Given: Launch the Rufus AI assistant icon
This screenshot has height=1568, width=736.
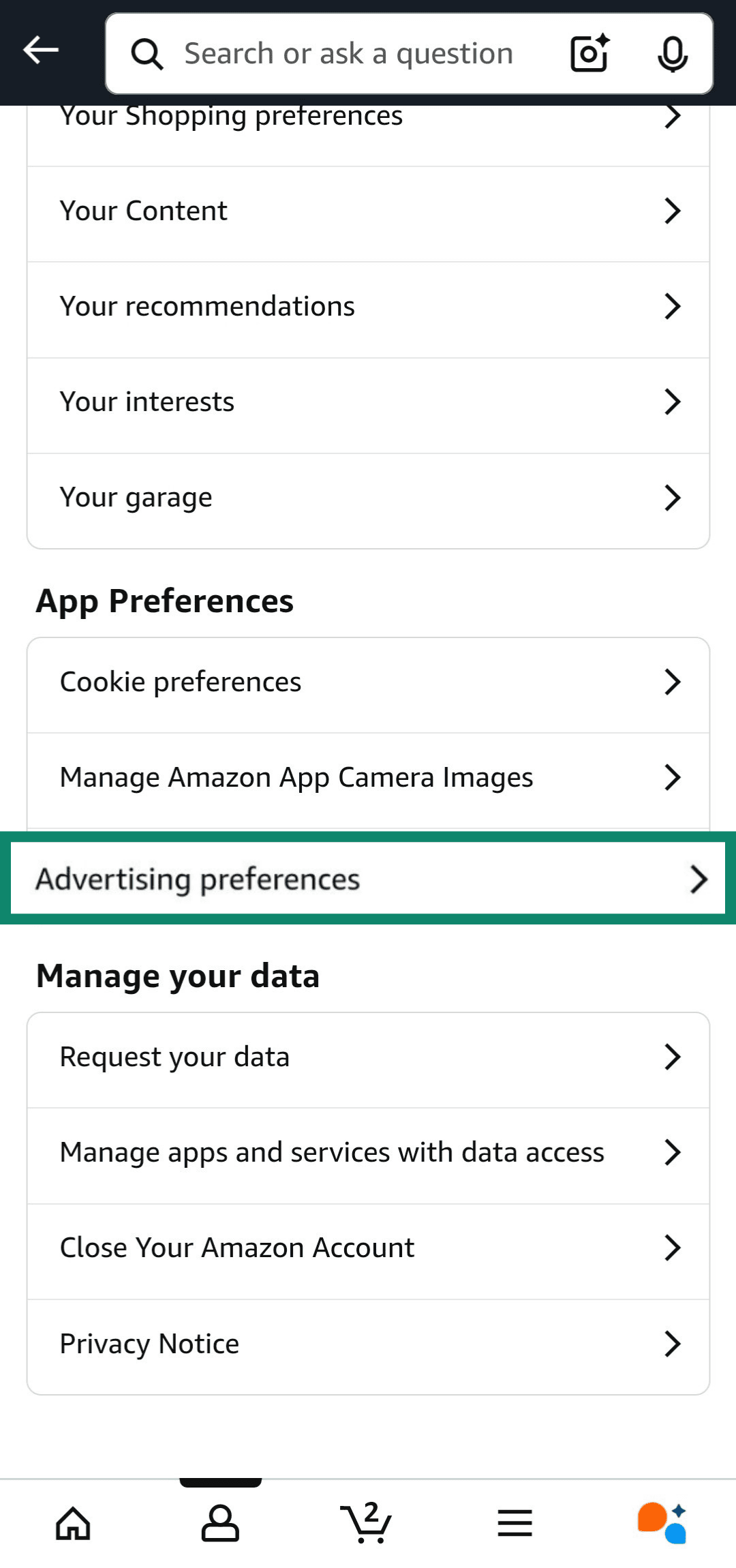Looking at the screenshot, I should pyautogui.click(x=662, y=1522).
